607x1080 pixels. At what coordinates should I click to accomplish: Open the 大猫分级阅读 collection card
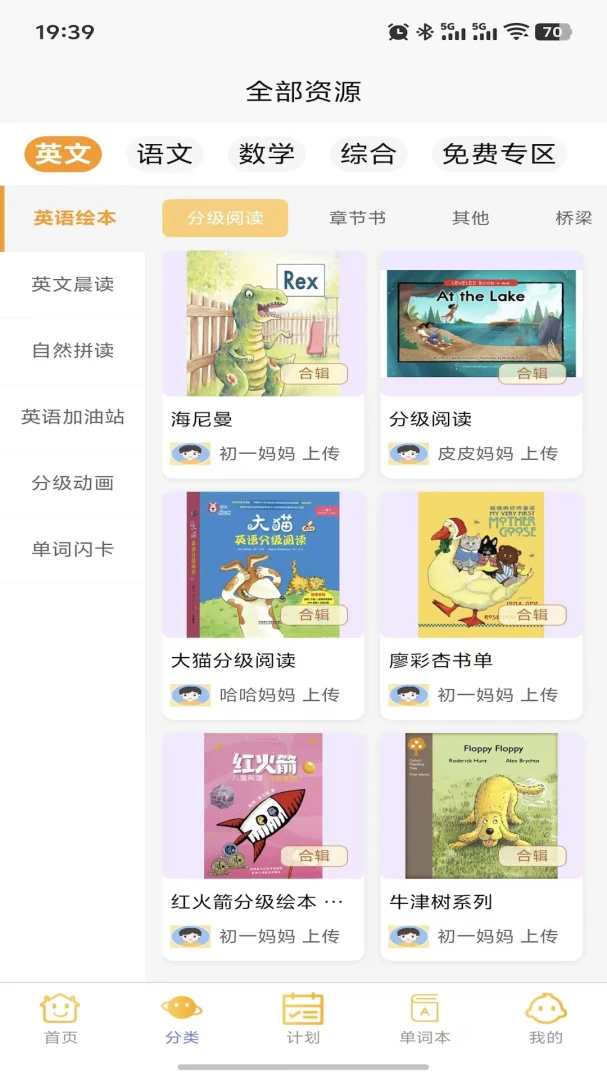263,605
